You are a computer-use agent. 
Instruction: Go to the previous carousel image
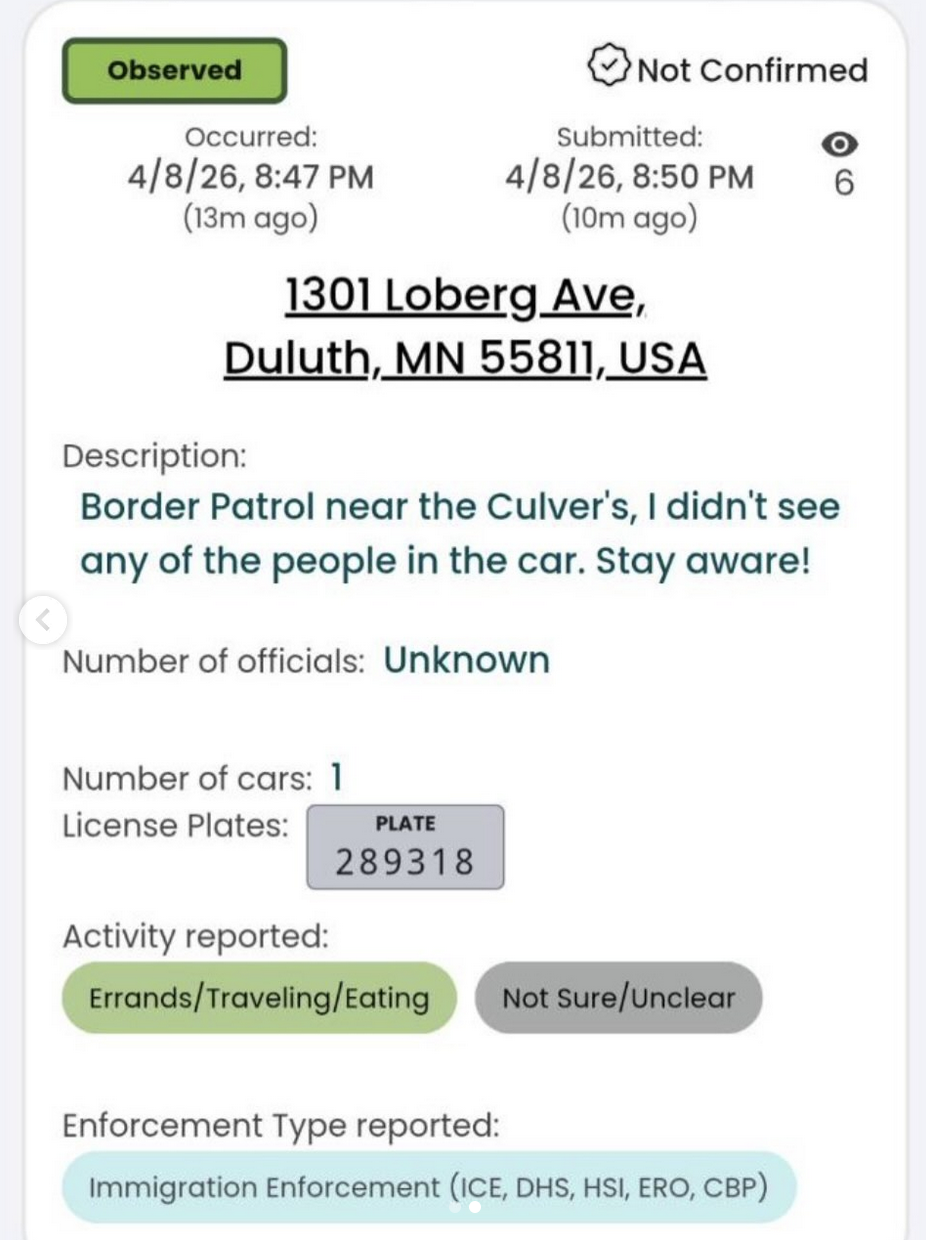pos(43,621)
